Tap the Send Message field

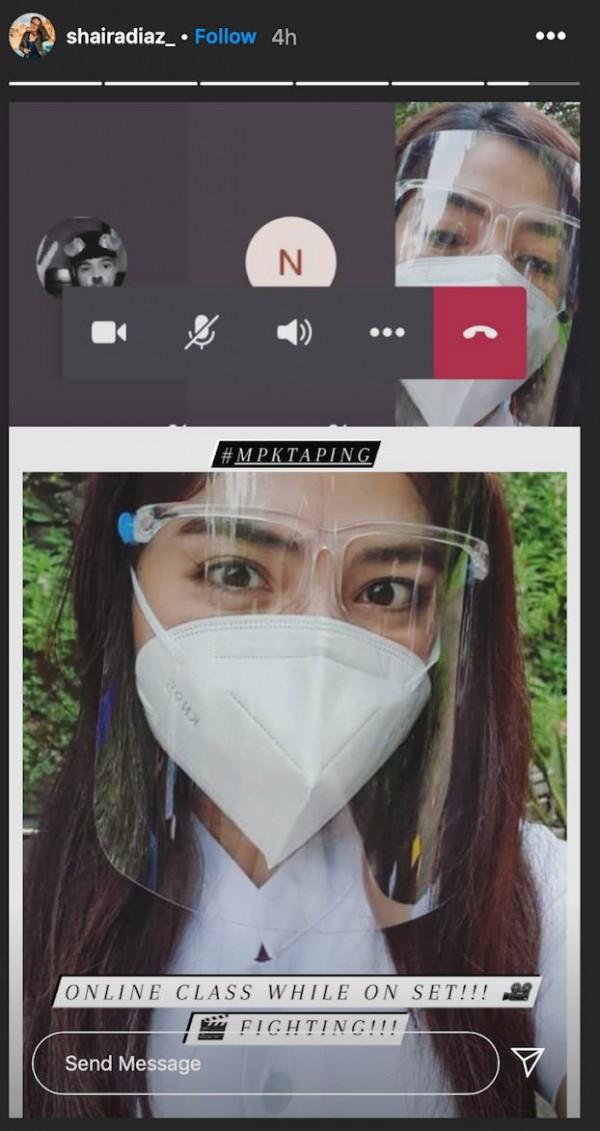tap(265, 1063)
